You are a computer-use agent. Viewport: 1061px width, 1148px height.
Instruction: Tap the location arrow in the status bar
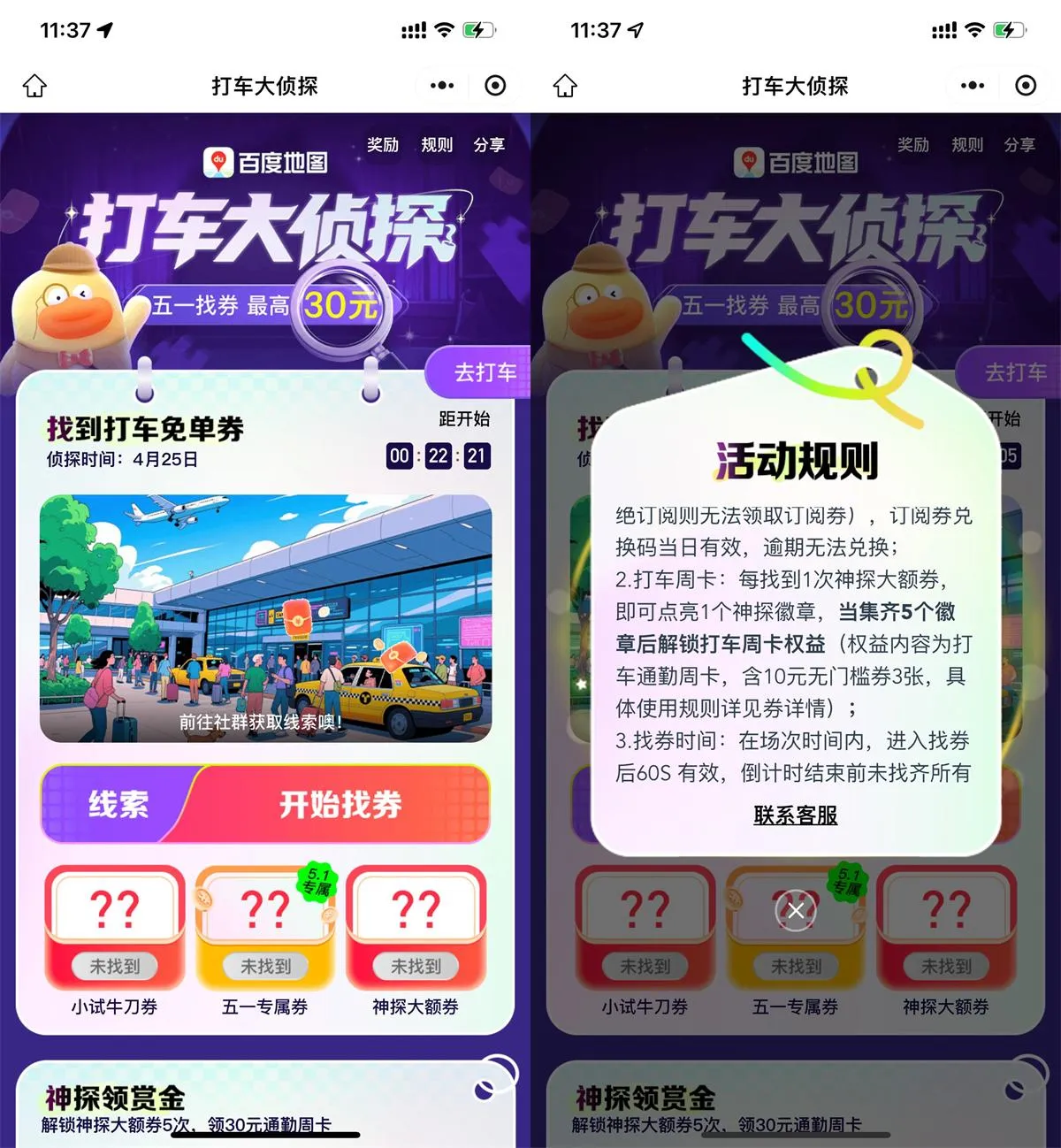(104, 28)
